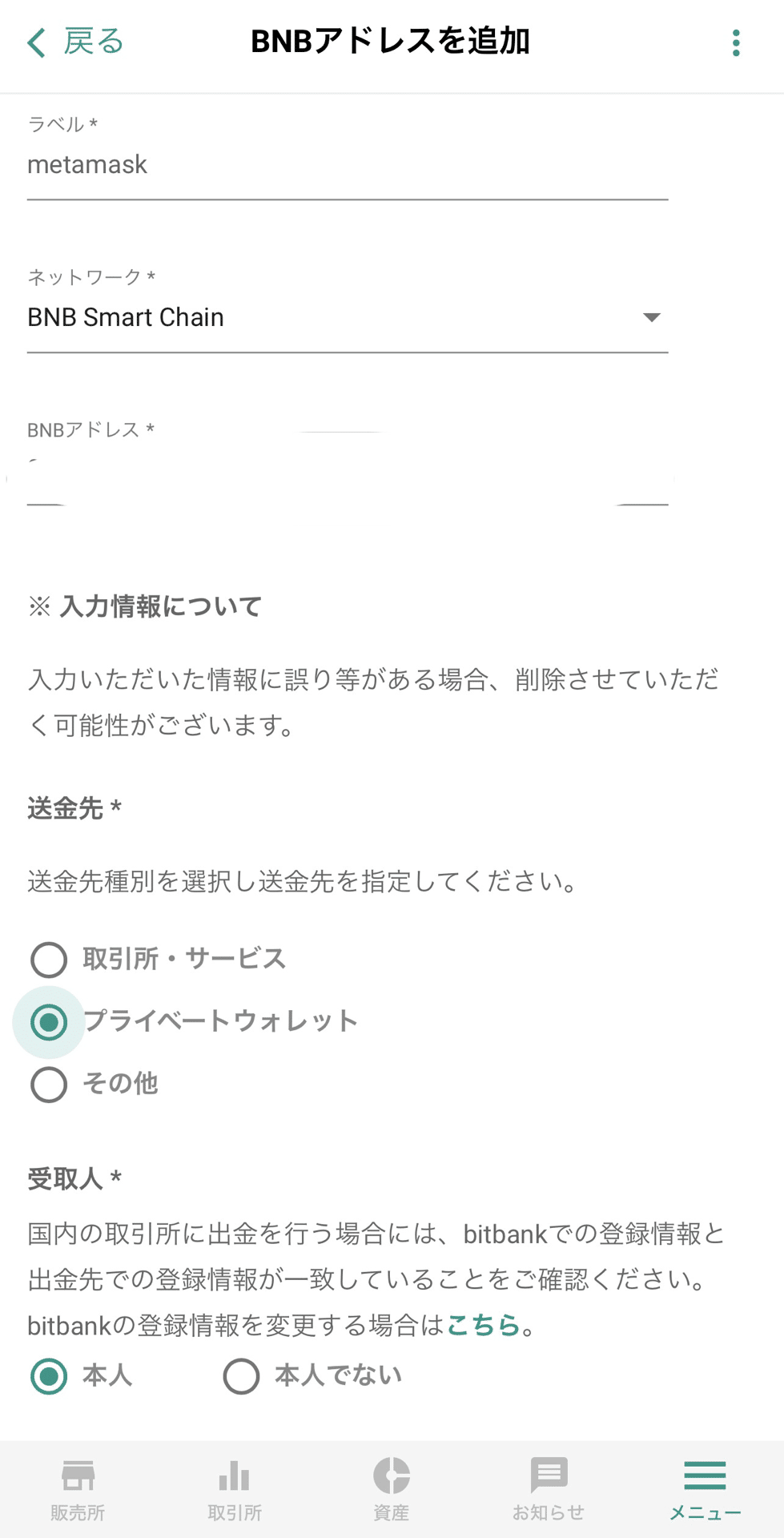The width and height of the screenshot is (784, 1538).
Task: Switch to the 販売所 tab
Action: [78, 1490]
